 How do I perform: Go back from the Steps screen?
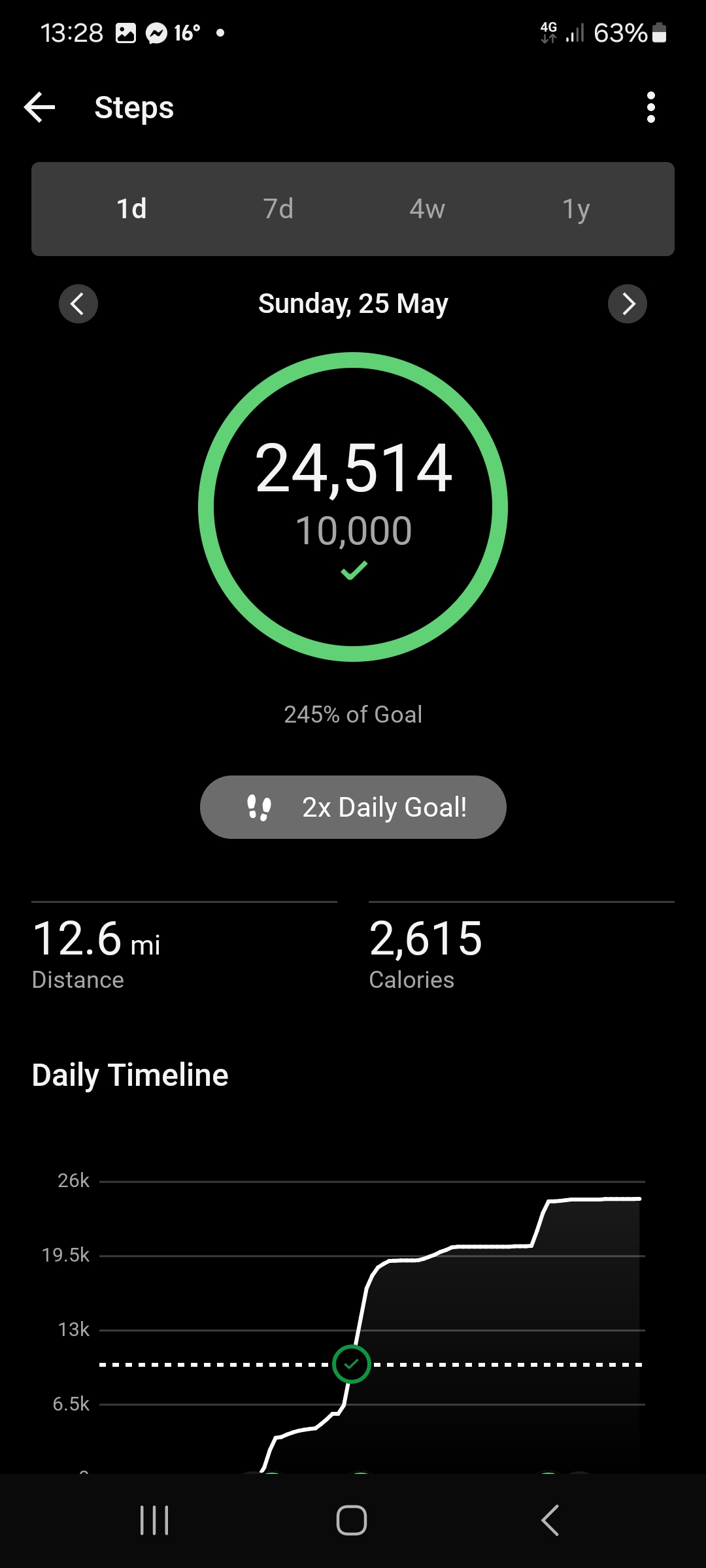pyautogui.click(x=39, y=107)
